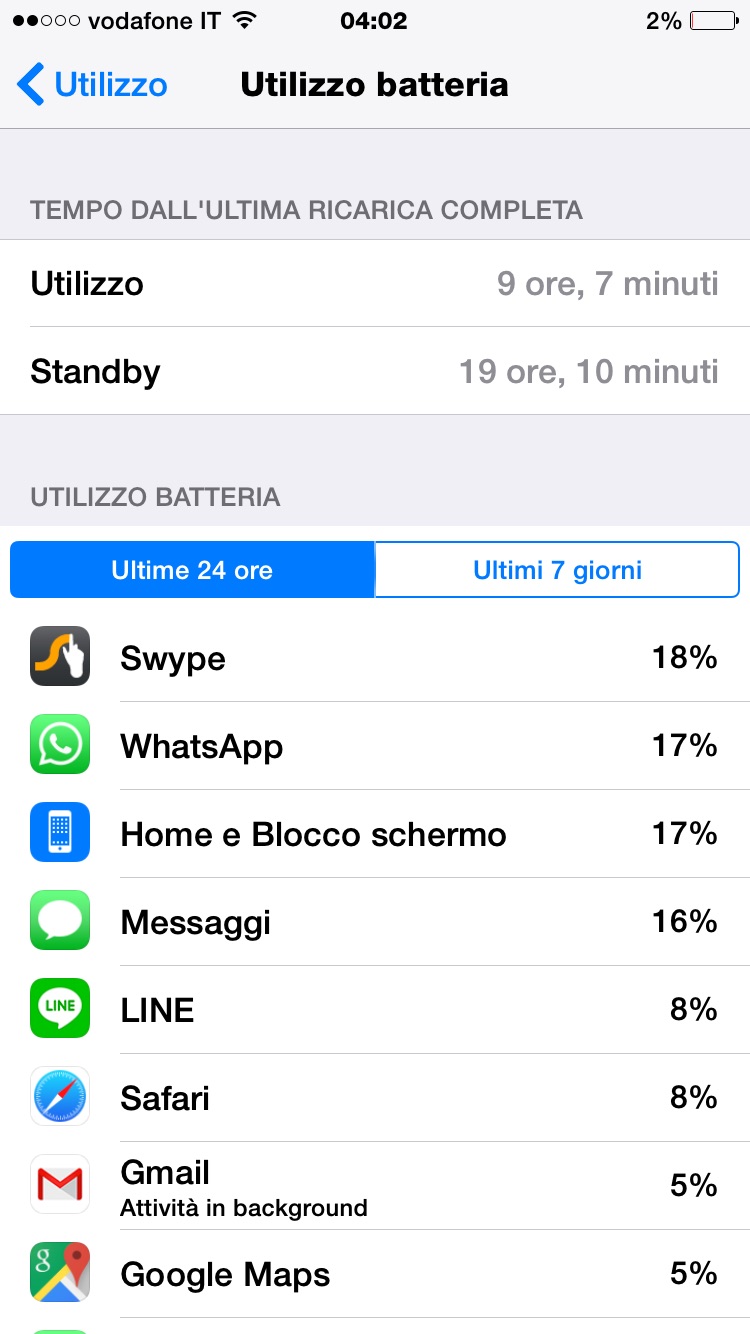
Task: Go back to Utilizzo settings
Action: tap(92, 85)
